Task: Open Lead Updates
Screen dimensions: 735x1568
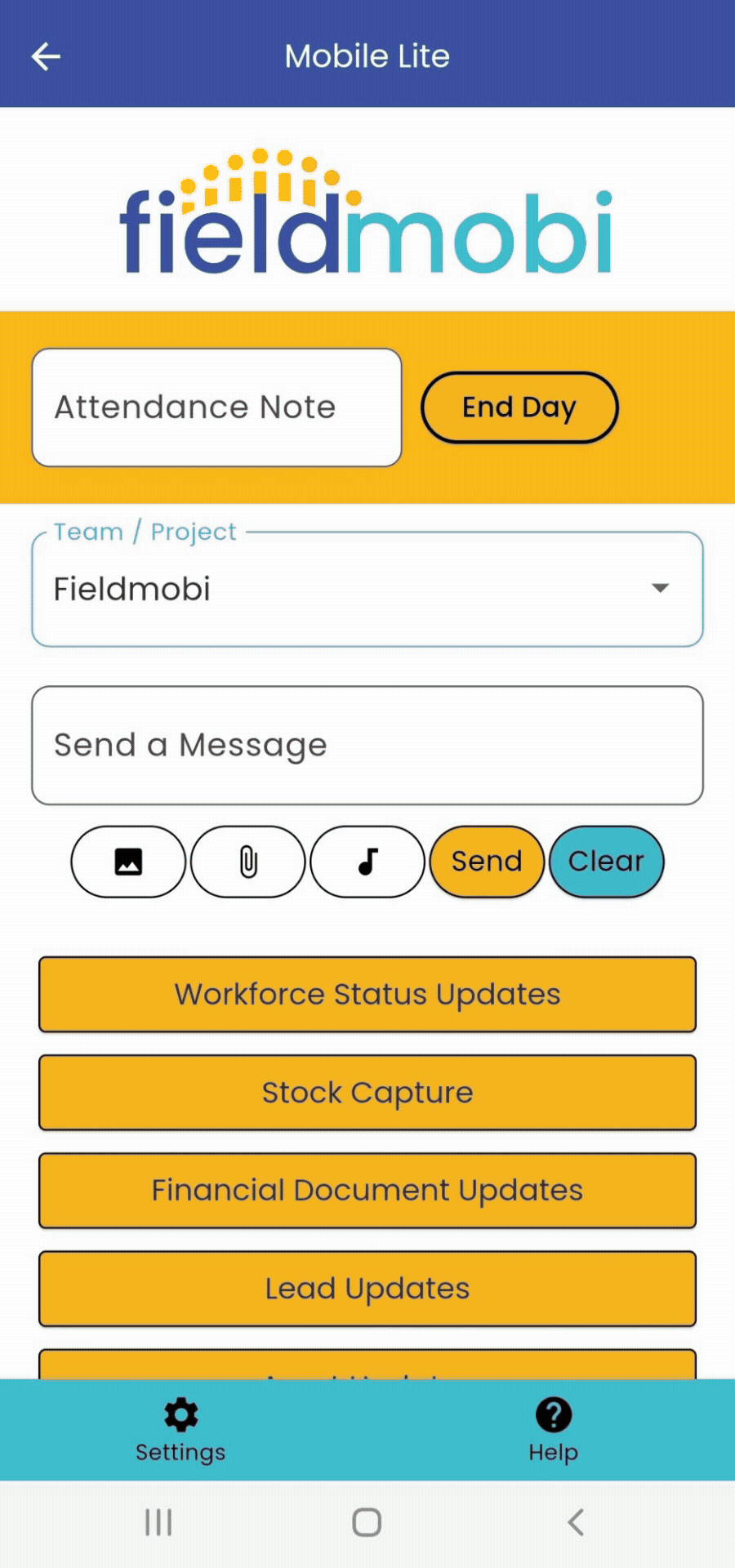Action: coord(367,1289)
